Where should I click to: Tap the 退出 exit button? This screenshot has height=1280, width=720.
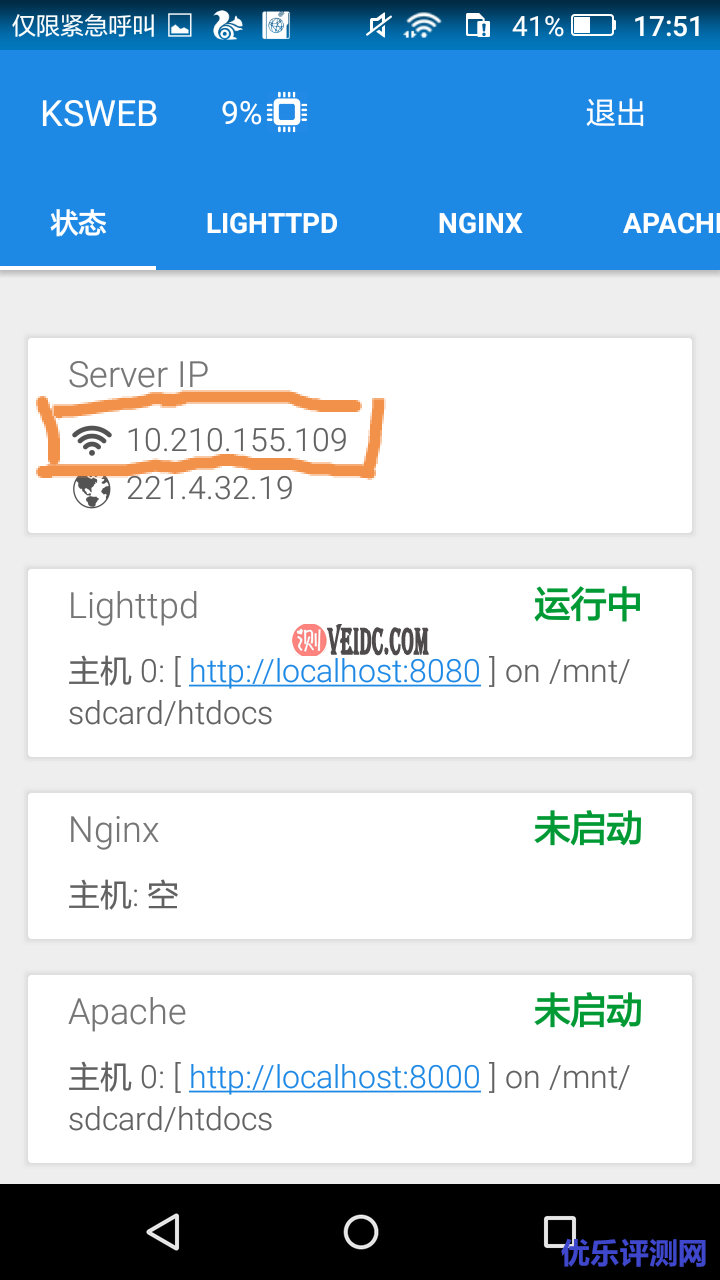click(615, 113)
